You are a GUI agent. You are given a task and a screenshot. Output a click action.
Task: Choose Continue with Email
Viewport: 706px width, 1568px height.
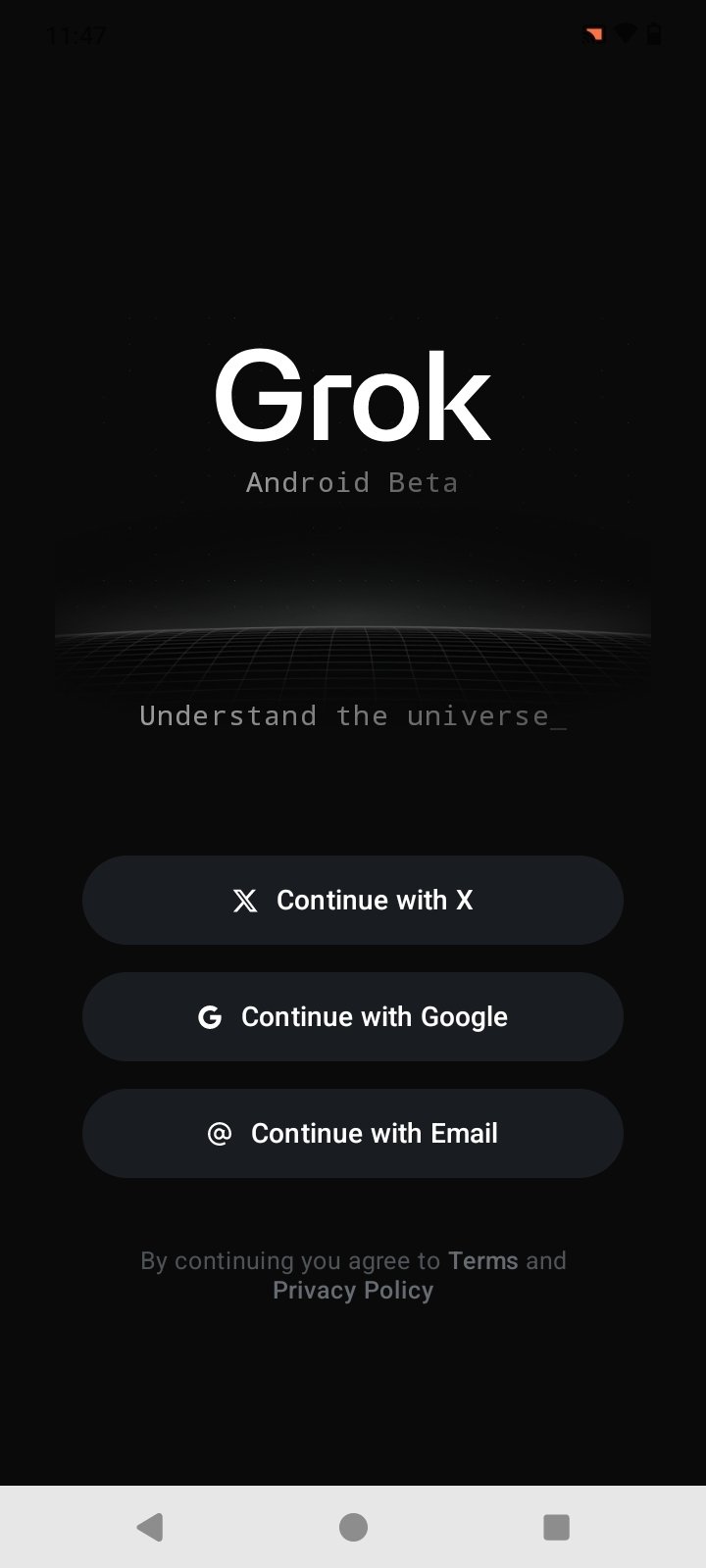click(x=353, y=1133)
